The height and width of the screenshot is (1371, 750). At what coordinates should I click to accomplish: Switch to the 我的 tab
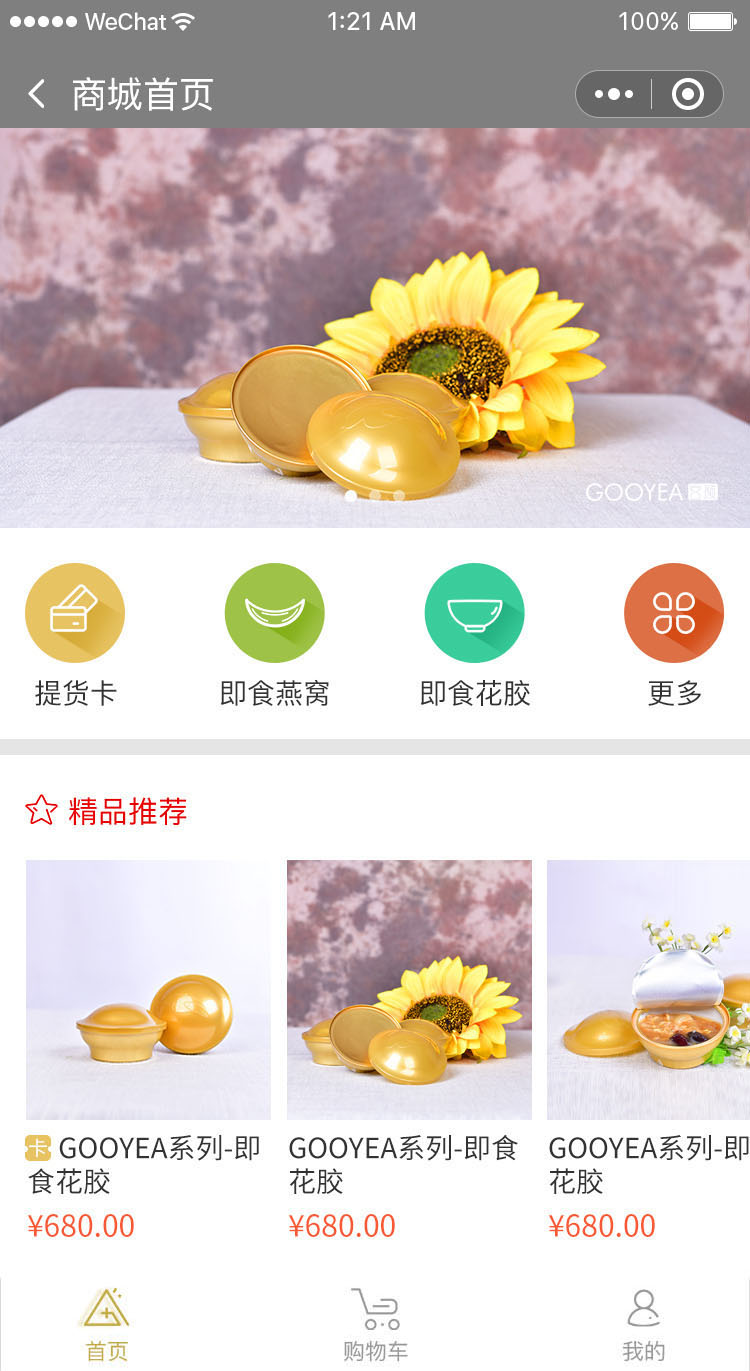click(x=643, y=1324)
